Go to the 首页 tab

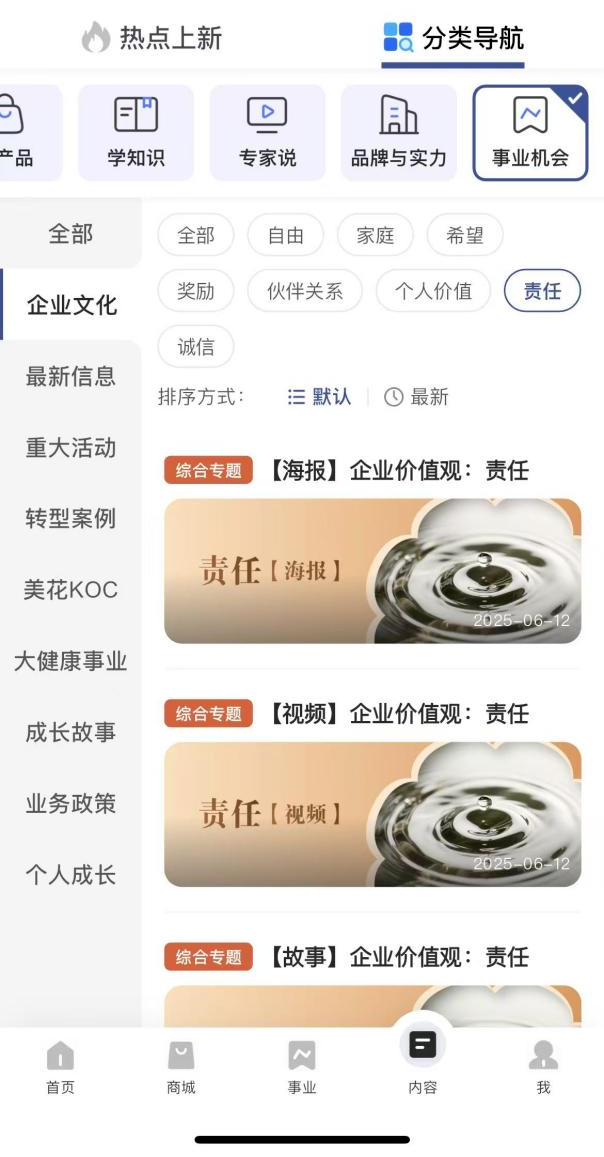coord(60,1066)
